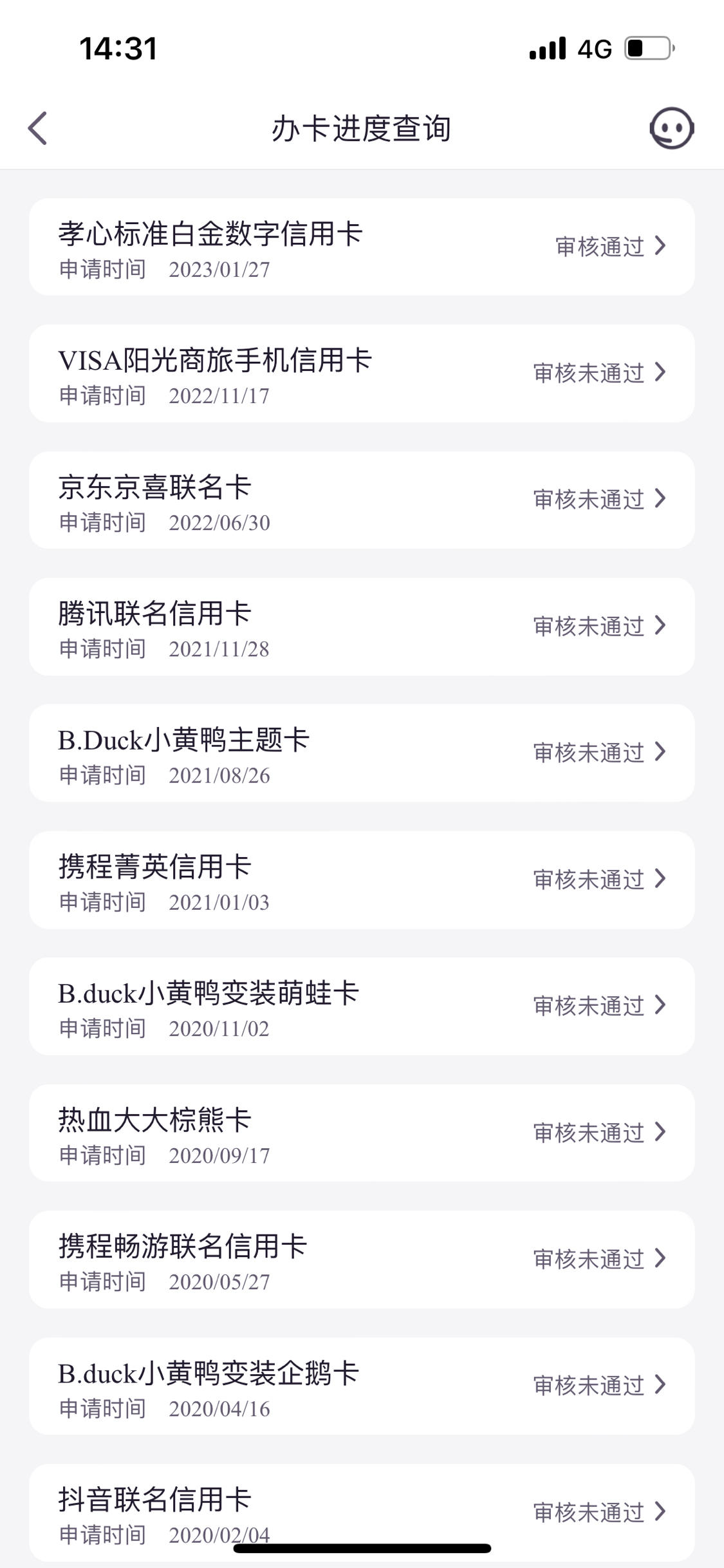Check 热血大大棕熊卡 application result

point(362,1133)
